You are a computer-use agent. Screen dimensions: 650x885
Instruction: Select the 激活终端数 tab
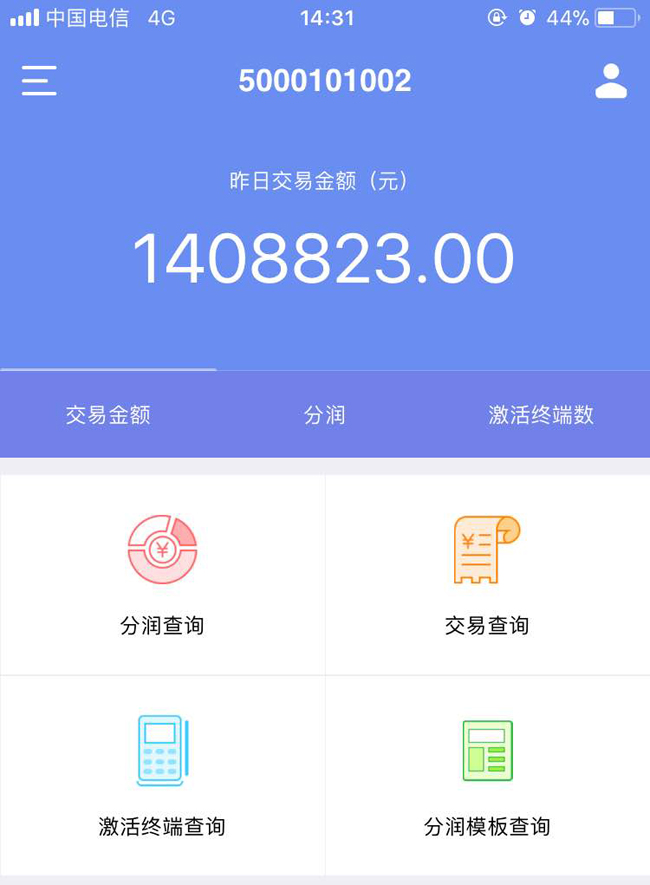[x=541, y=415]
